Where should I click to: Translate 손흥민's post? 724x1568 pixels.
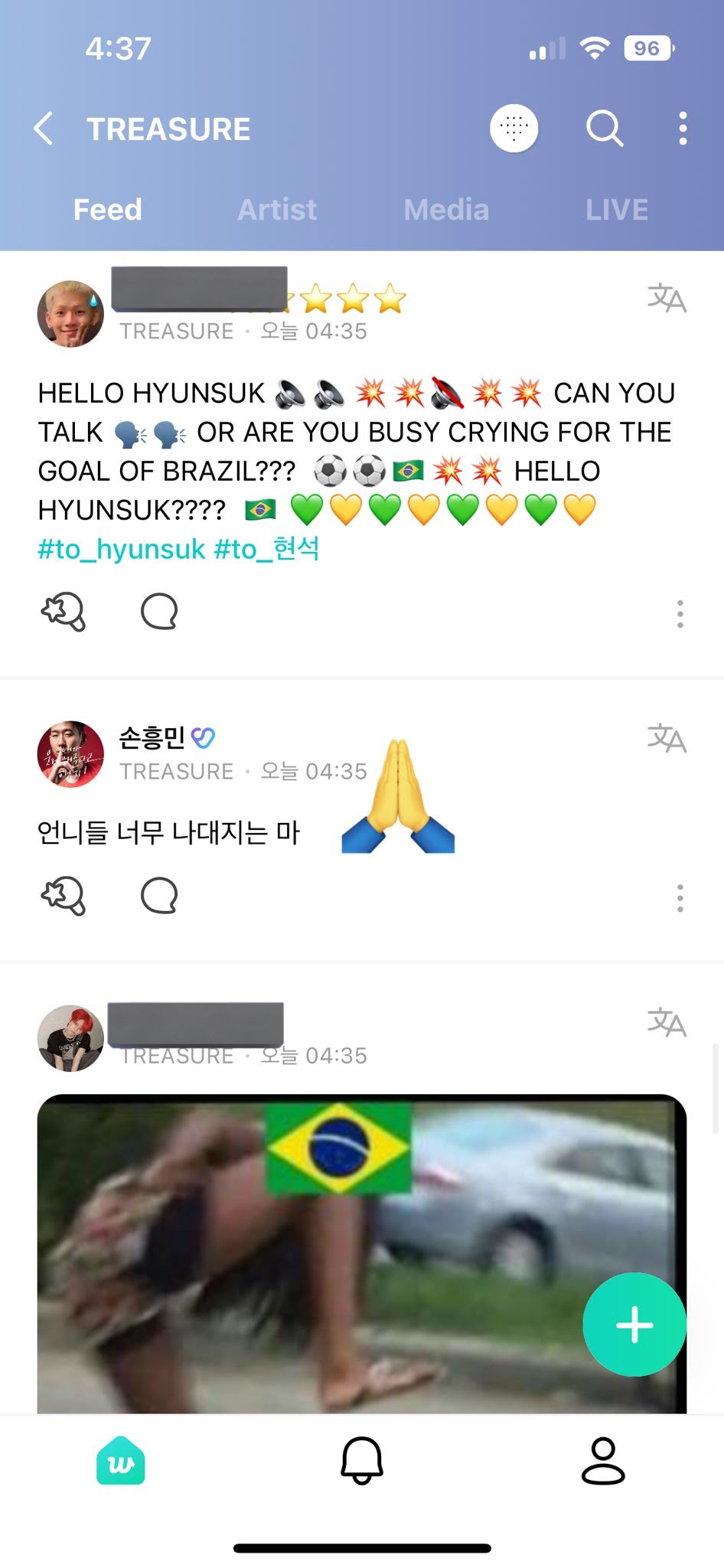(667, 738)
